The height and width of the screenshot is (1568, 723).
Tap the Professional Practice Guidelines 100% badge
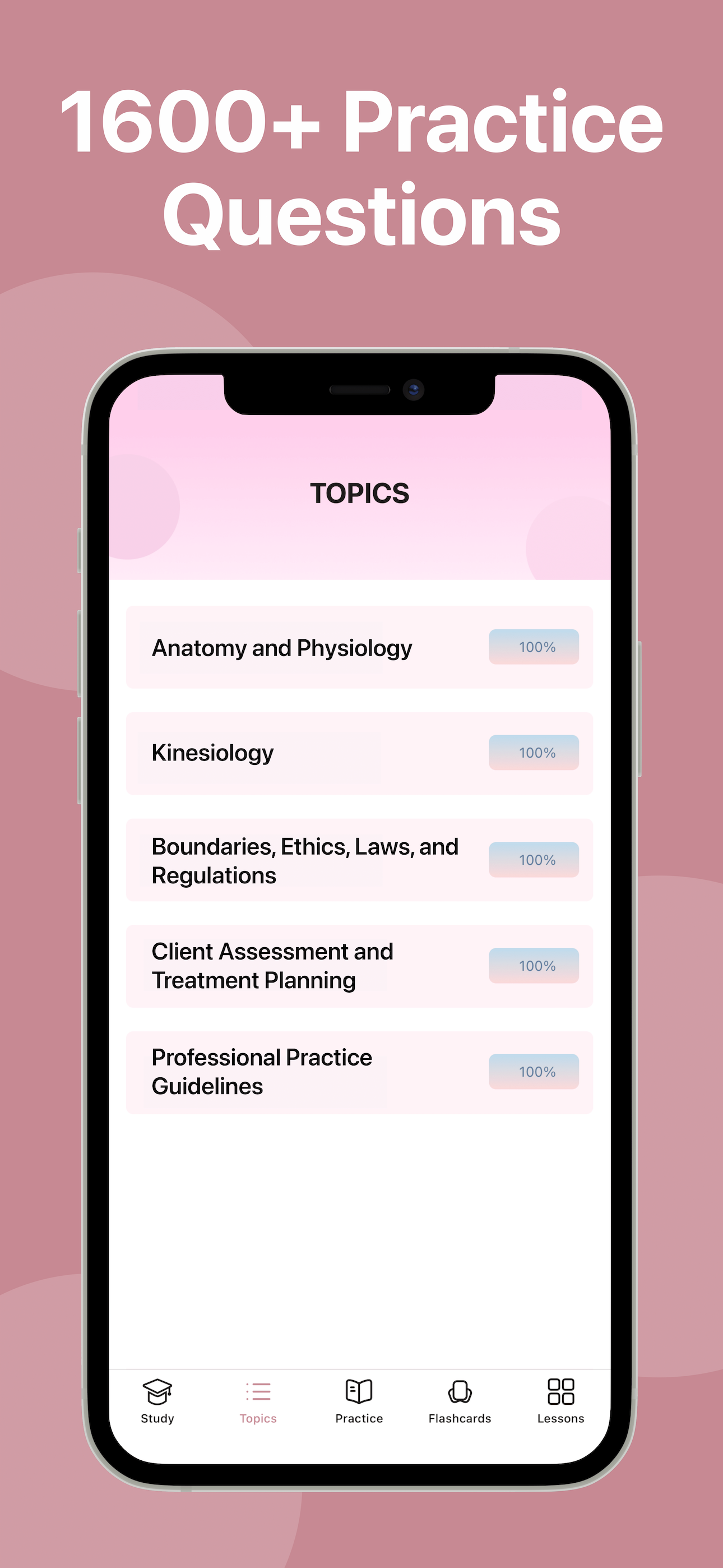533,1071
